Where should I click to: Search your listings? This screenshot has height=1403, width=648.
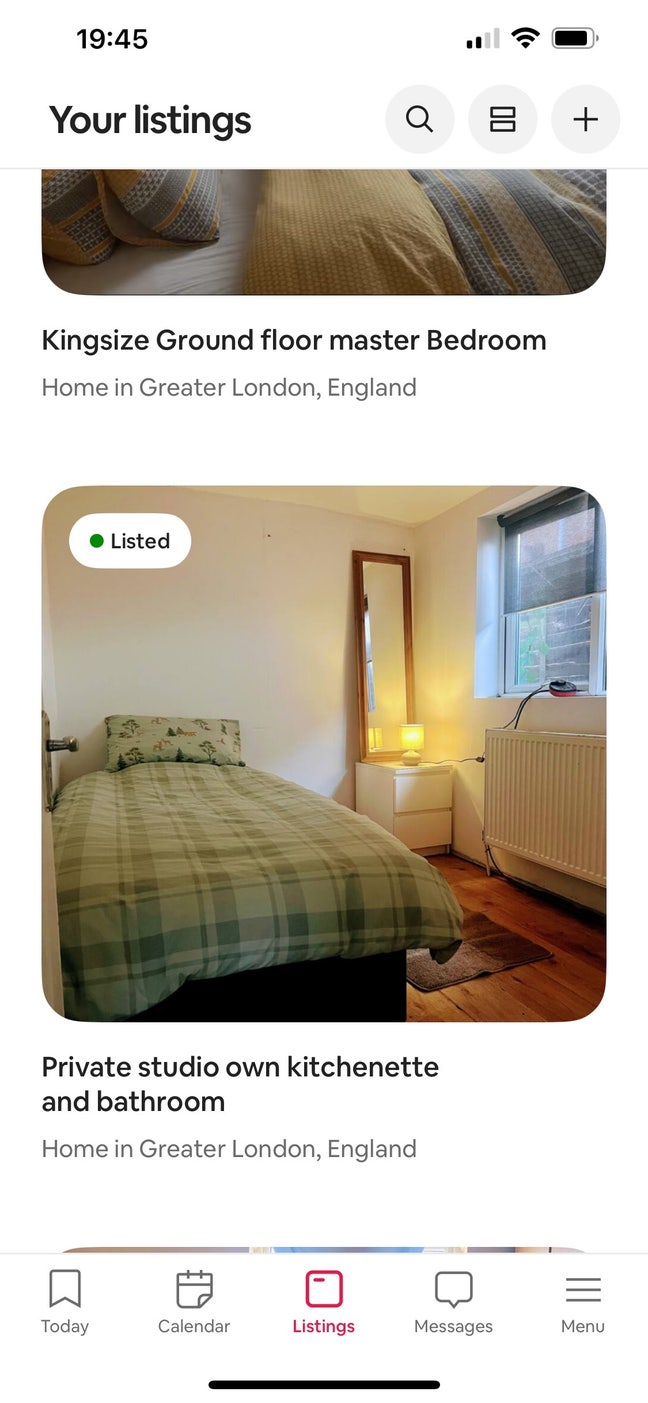(x=419, y=120)
